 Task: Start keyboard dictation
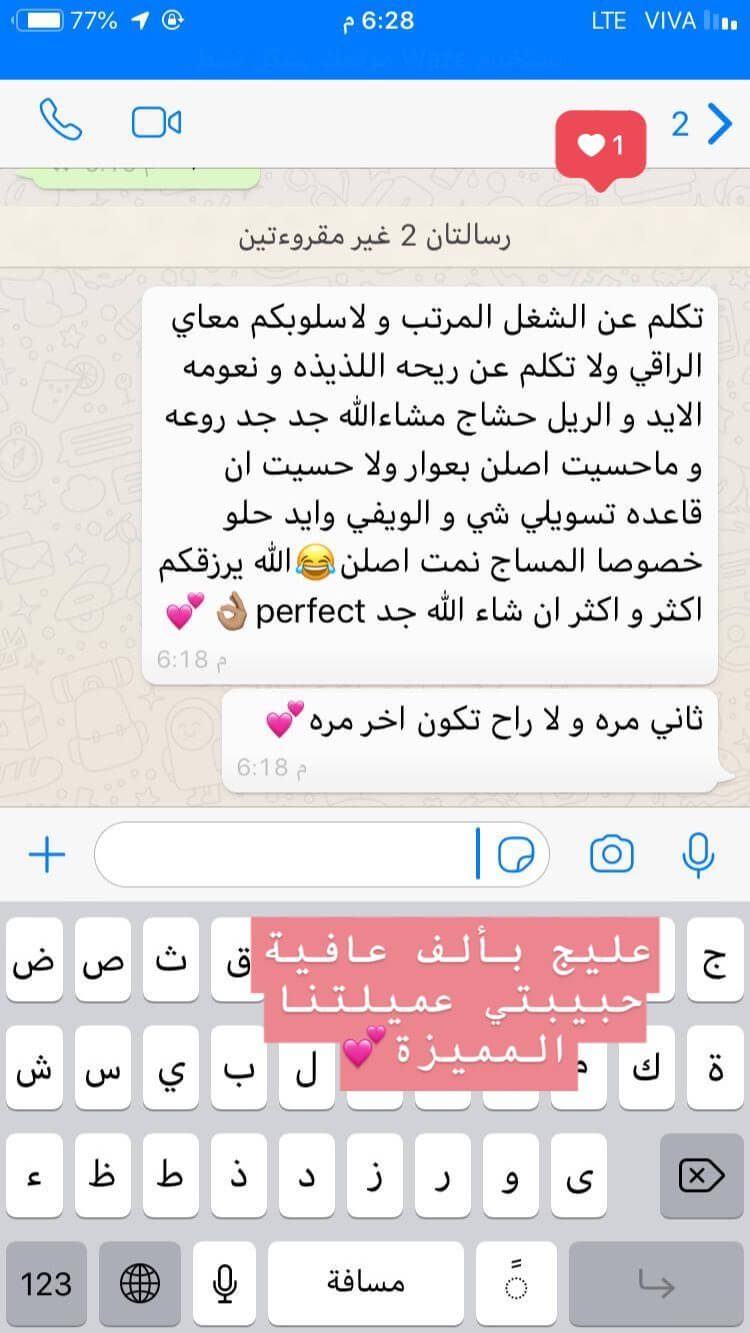(226, 1283)
